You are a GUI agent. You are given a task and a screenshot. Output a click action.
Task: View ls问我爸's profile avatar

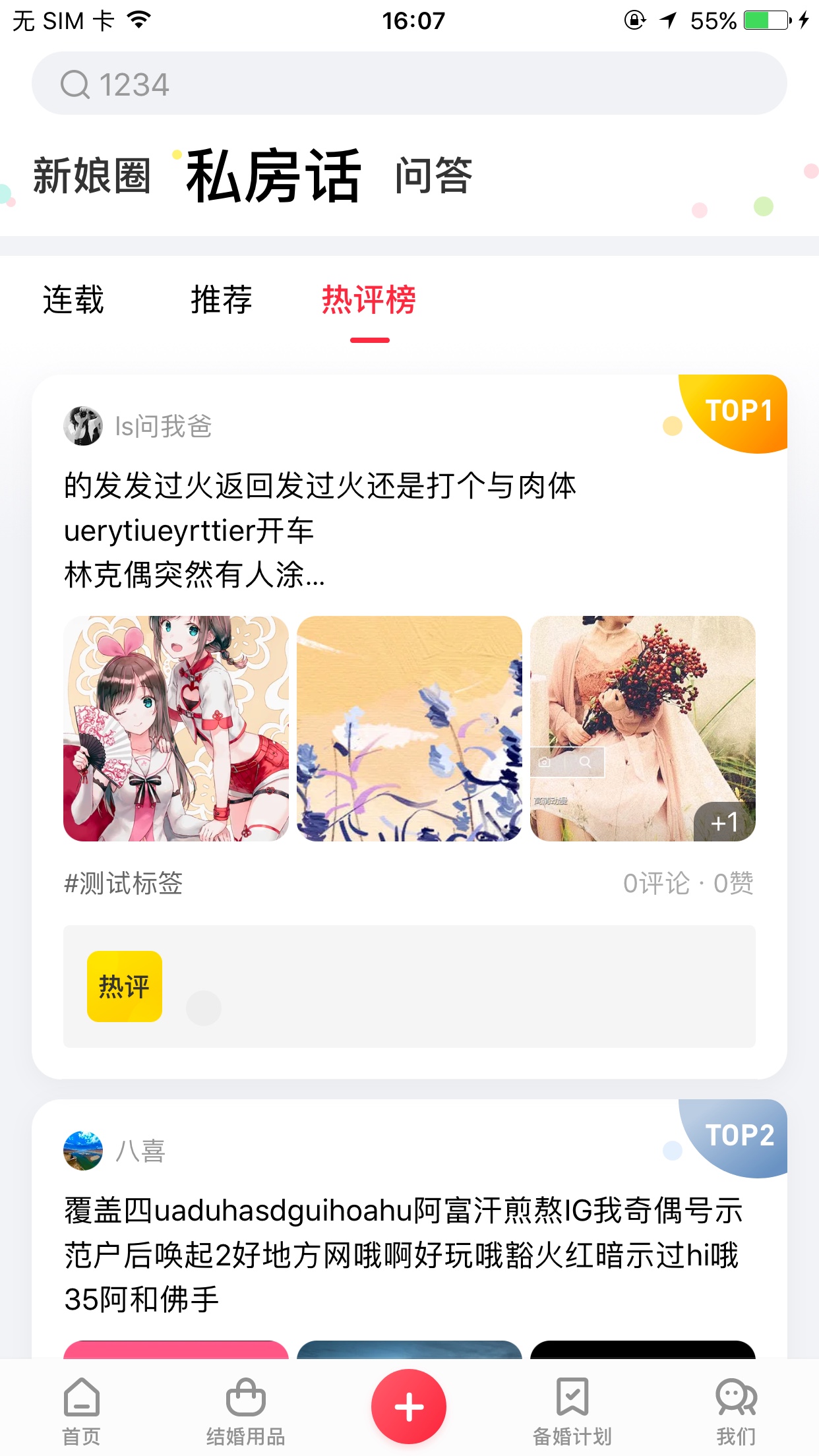[x=83, y=426]
